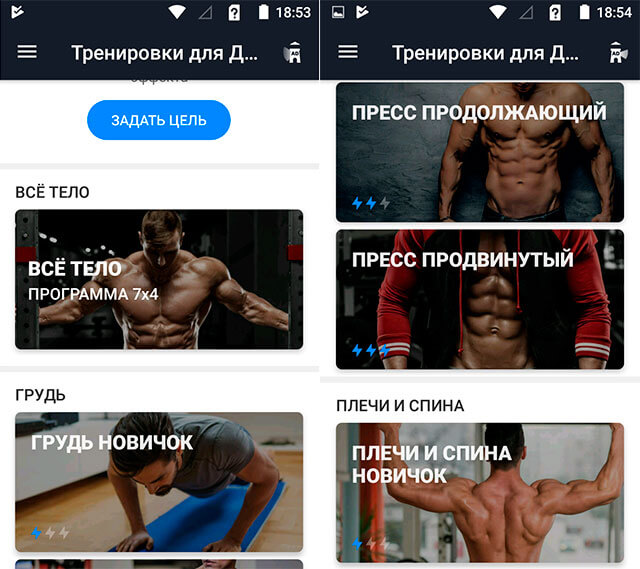Select the ПРЕСС ПРОДОЛЖАЮЩИЙ workout card
The image size is (640, 569).
coord(479,152)
